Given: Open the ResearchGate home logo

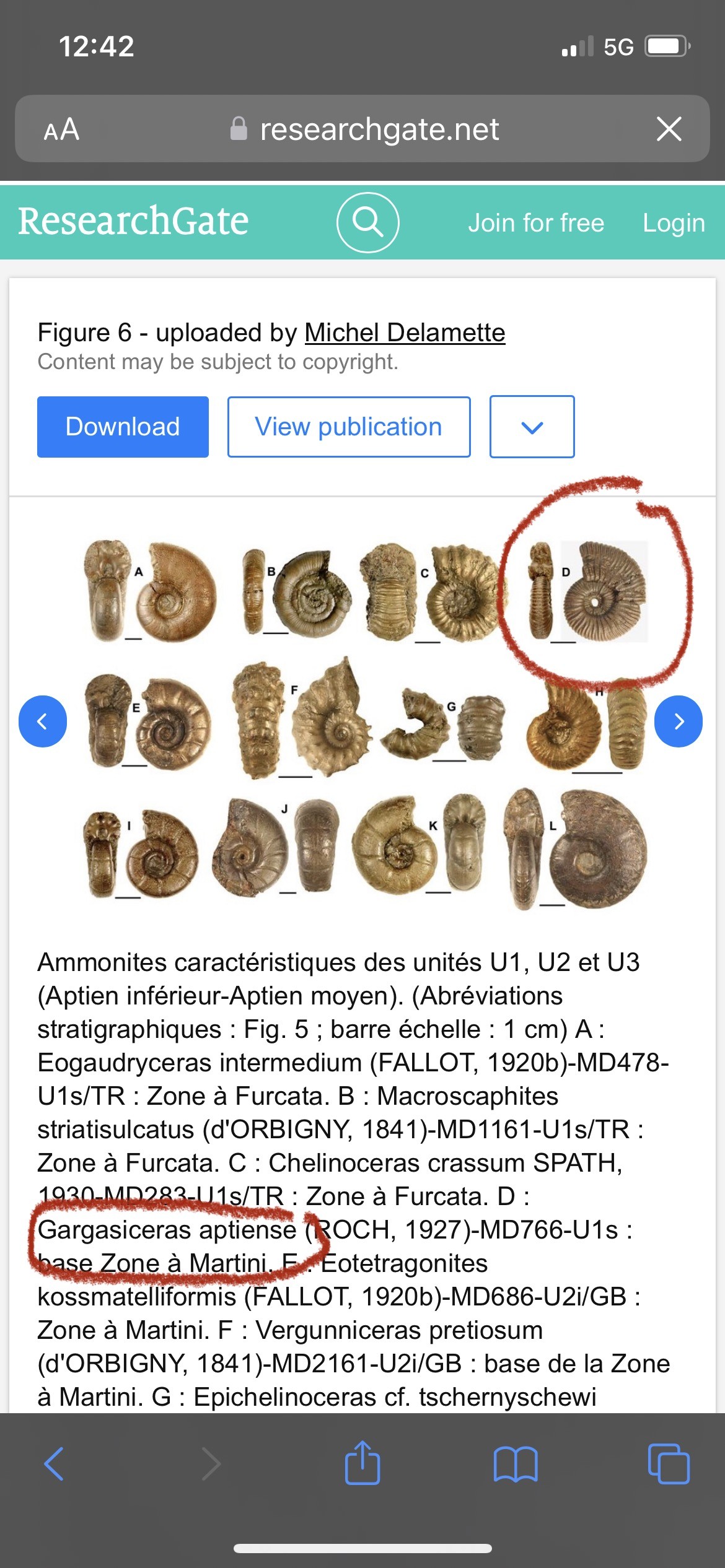Looking at the screenshot, I should coord(133,222).
